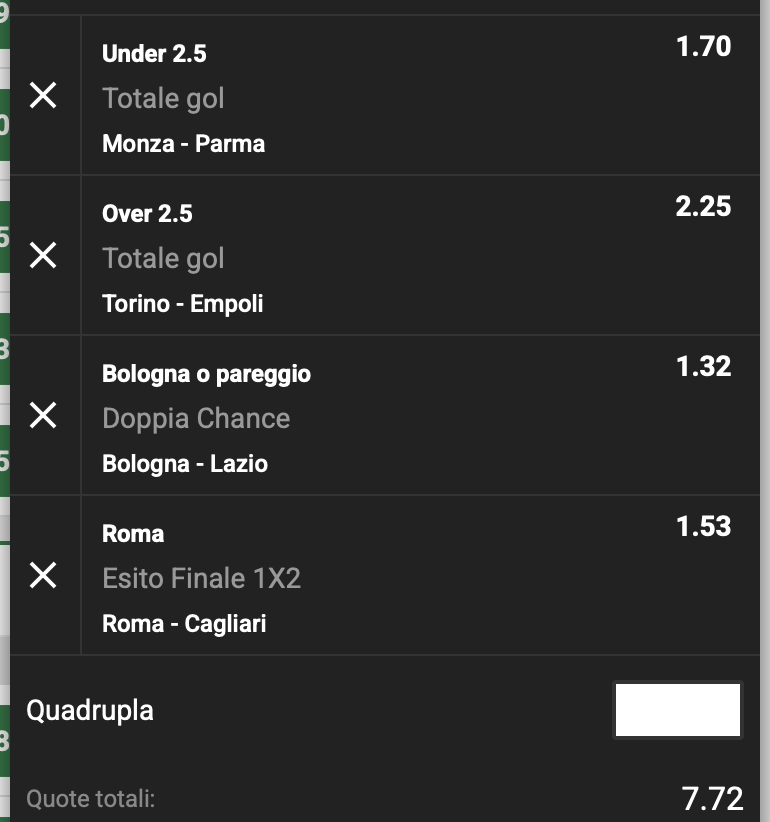
Task: Tap the Quadrupla stake input field
Action: point(677,710)
